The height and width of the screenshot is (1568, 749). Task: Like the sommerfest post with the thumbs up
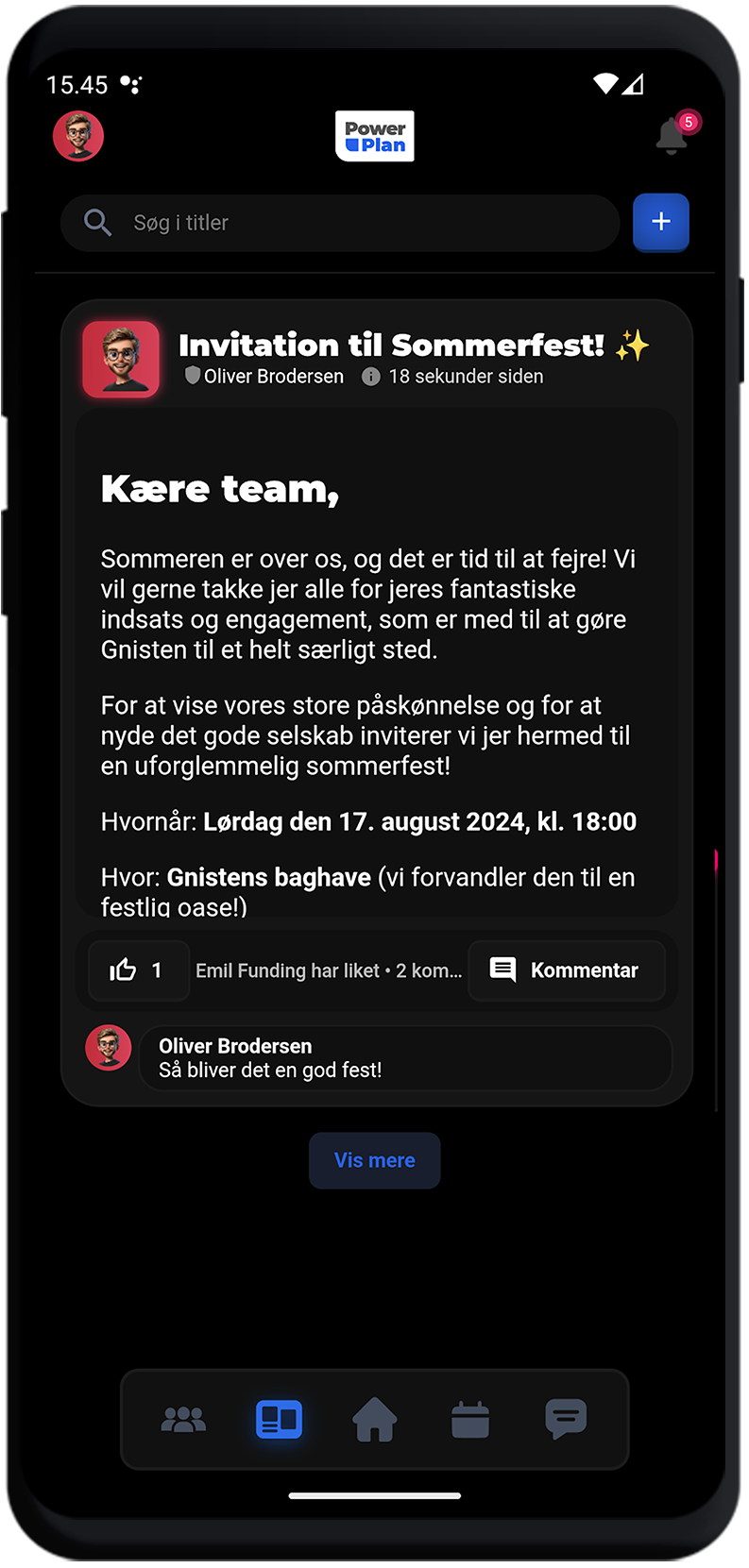(x=138, y=969)
